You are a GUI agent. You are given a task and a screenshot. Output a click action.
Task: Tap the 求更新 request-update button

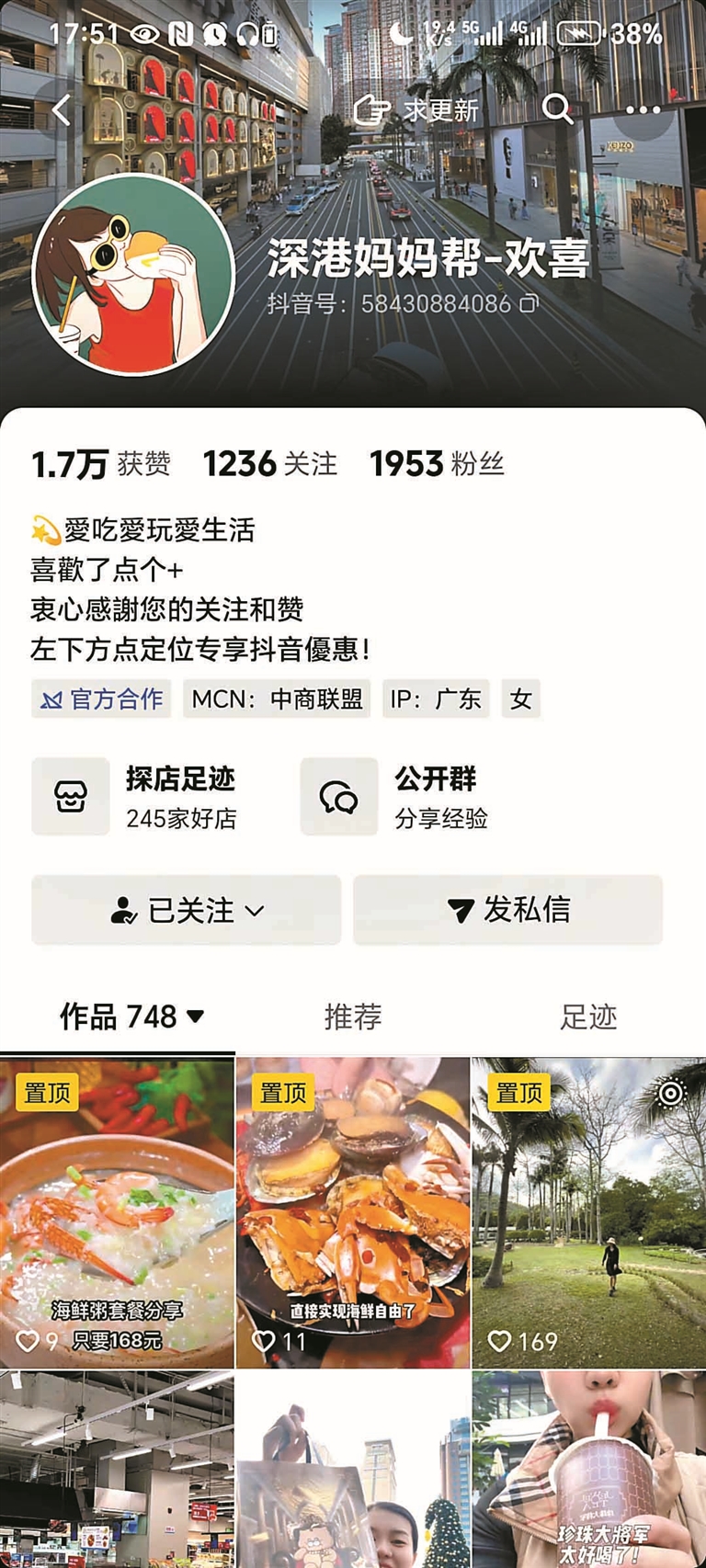click(x=416, y=110)
